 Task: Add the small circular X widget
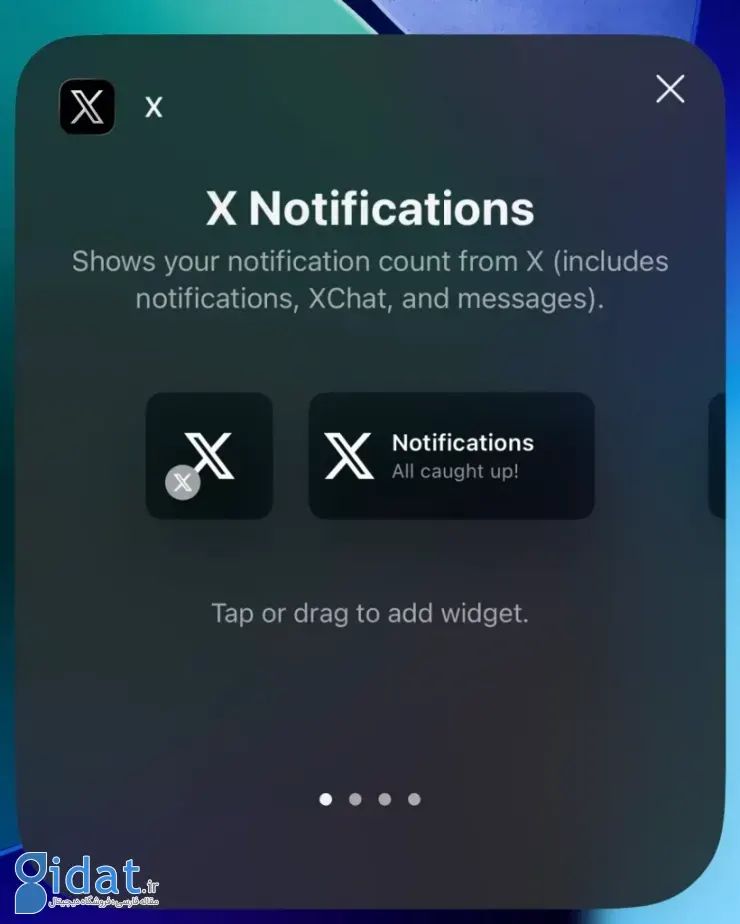click(209, 456)
